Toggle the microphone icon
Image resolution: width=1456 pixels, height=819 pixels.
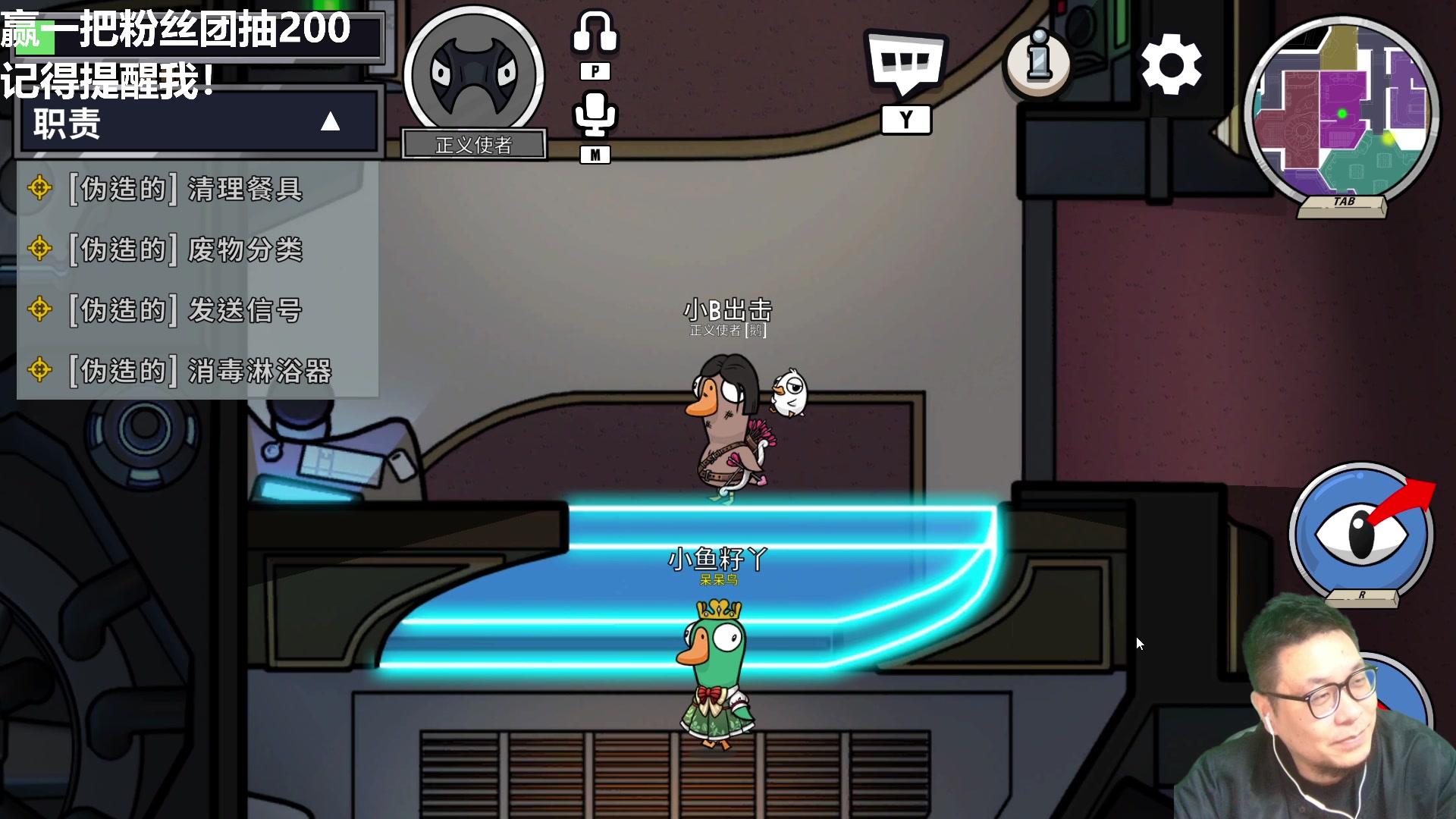[595, 115]
